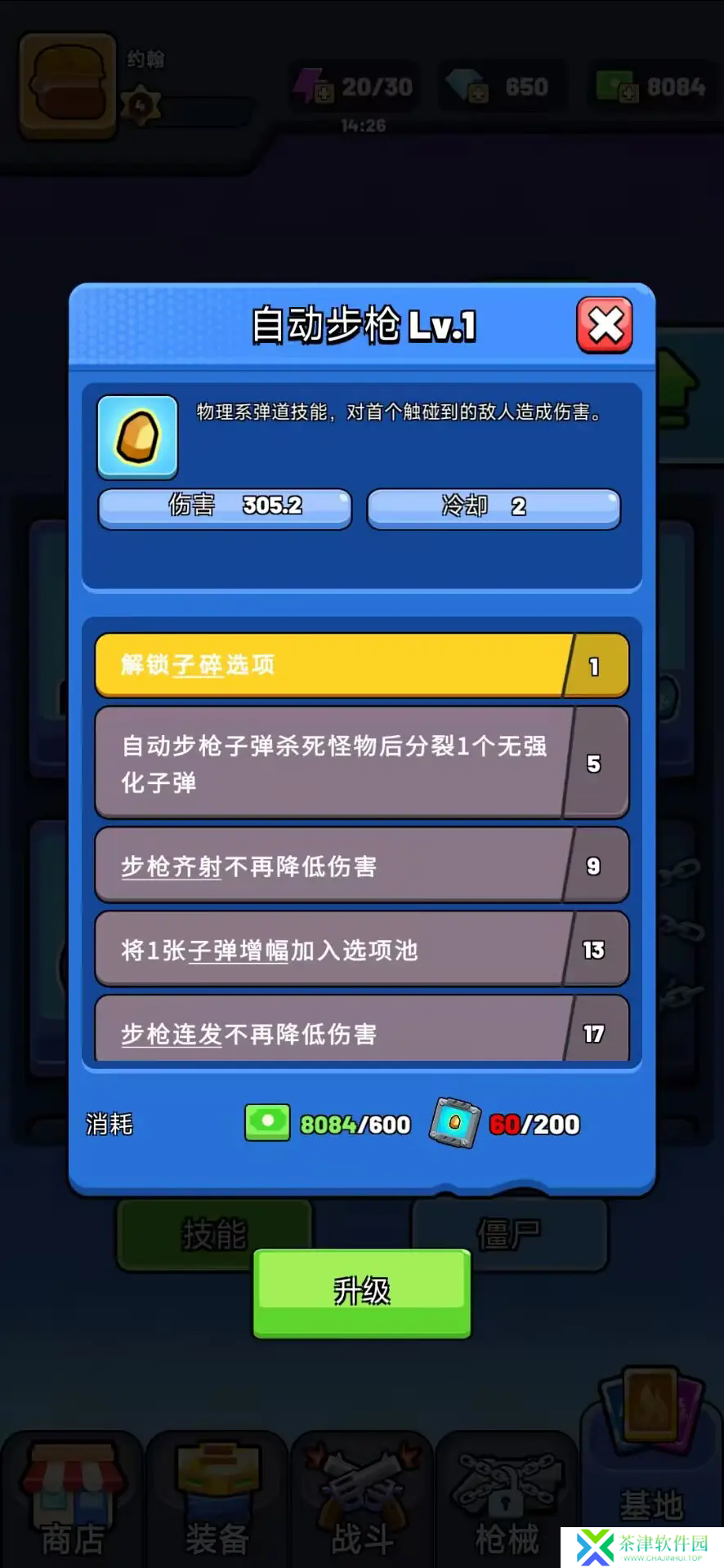
Task: Open the 步枪齐射不再降低伤害 option
Action: point(361,866)
